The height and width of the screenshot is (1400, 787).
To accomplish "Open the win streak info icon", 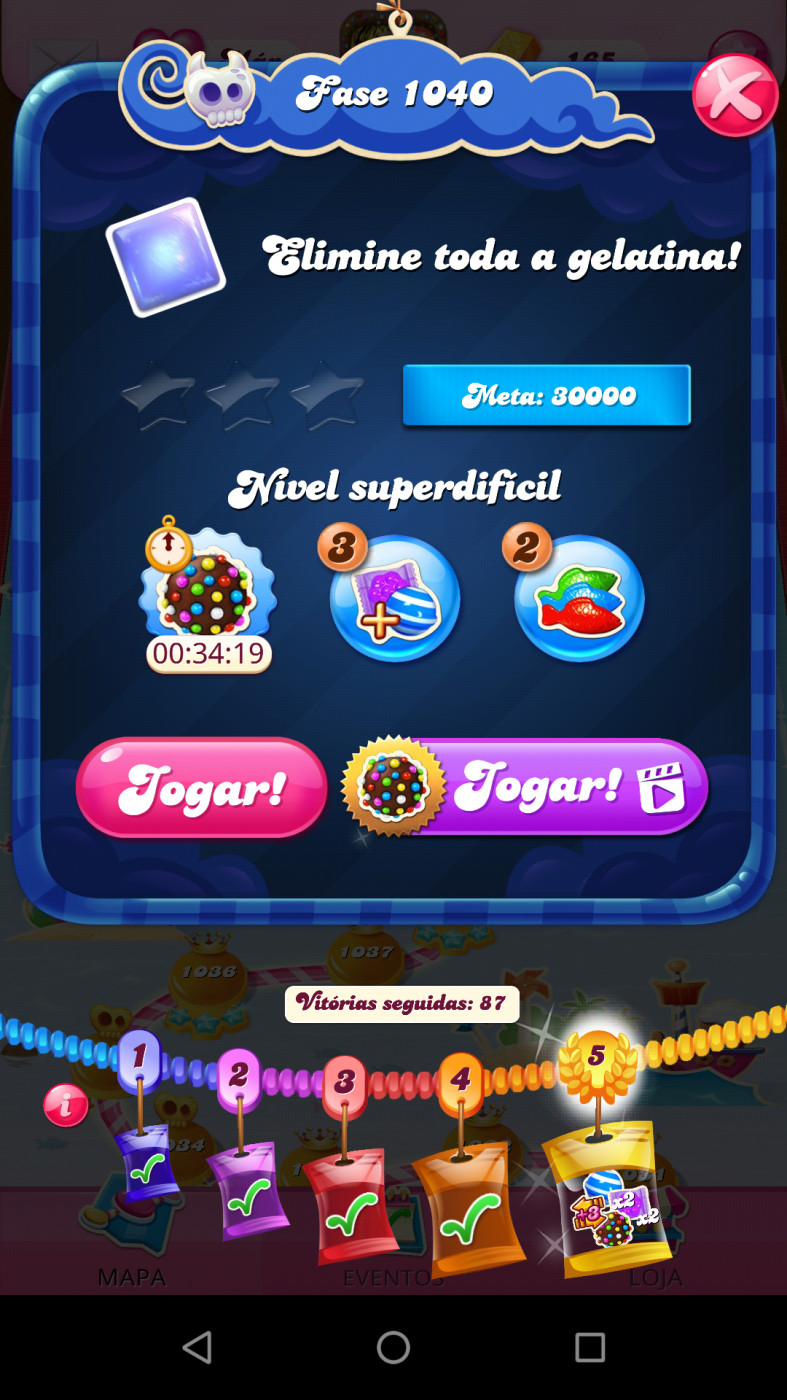I will (x=66, y=1105).
